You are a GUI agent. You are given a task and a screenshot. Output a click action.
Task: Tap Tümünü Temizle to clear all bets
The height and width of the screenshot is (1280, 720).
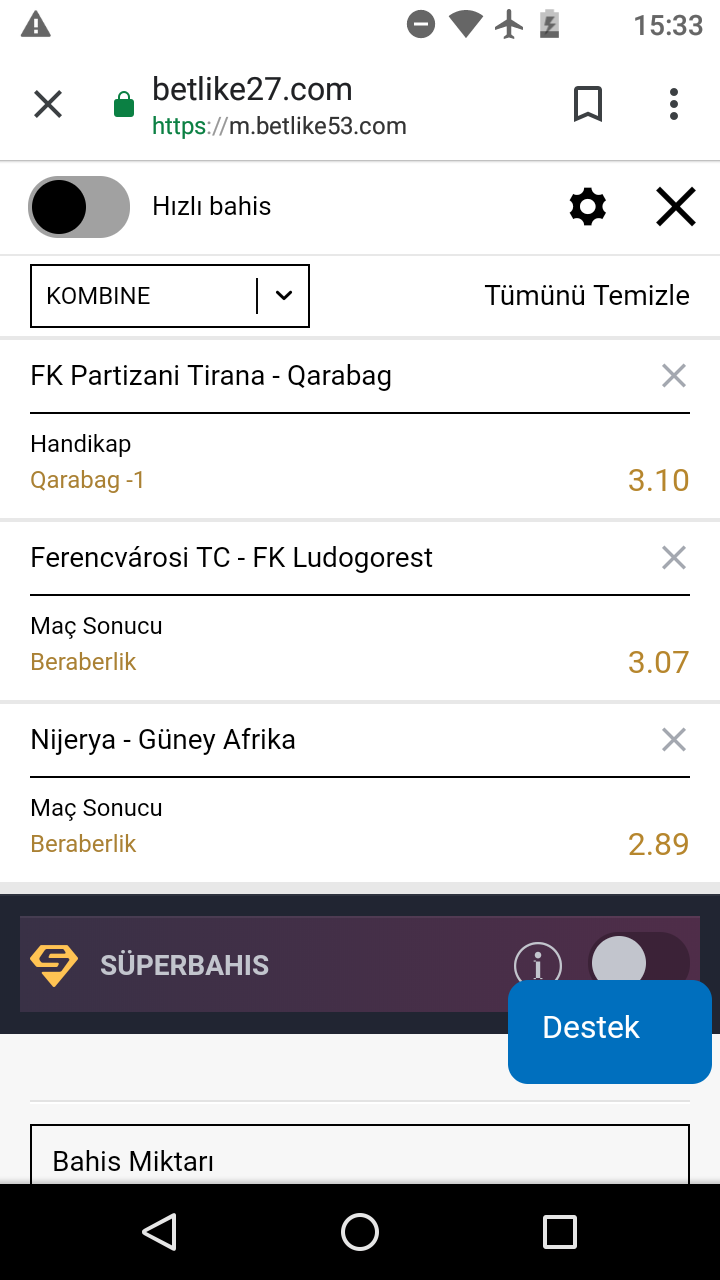587,296
